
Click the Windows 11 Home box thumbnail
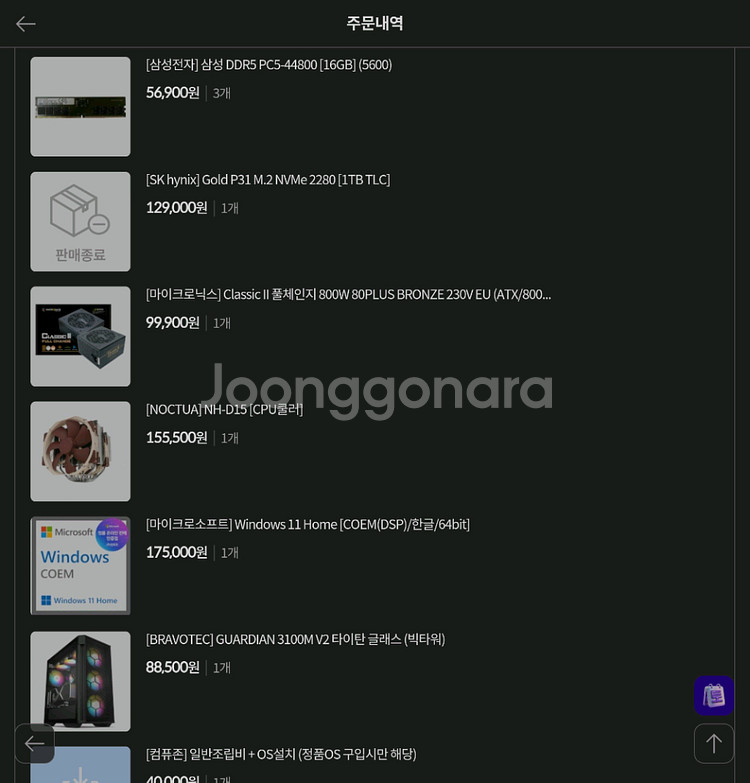(80, 566)
